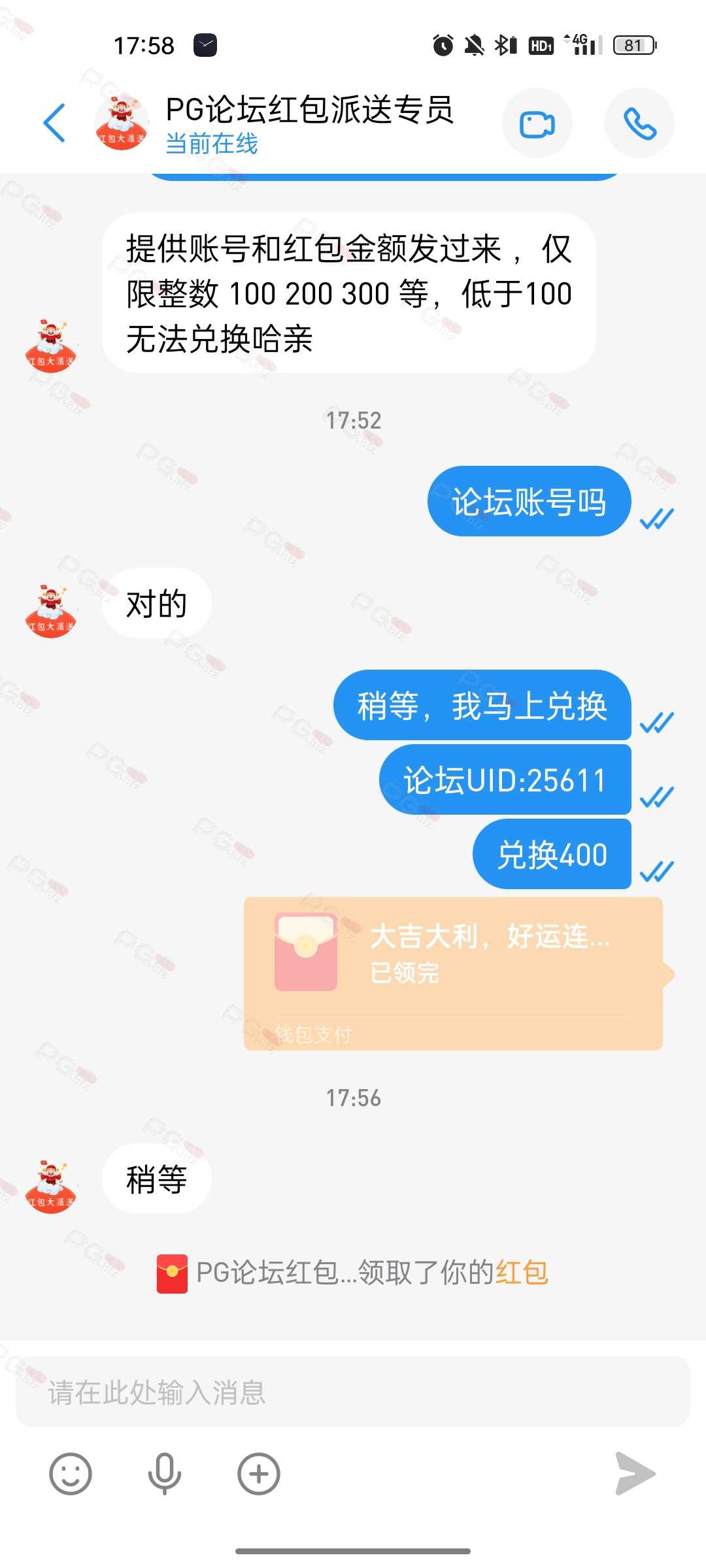The image size is (706, 1568).
Task: Open the PG论坛红包派送专员 contact profile
Action: coord(122,122)
